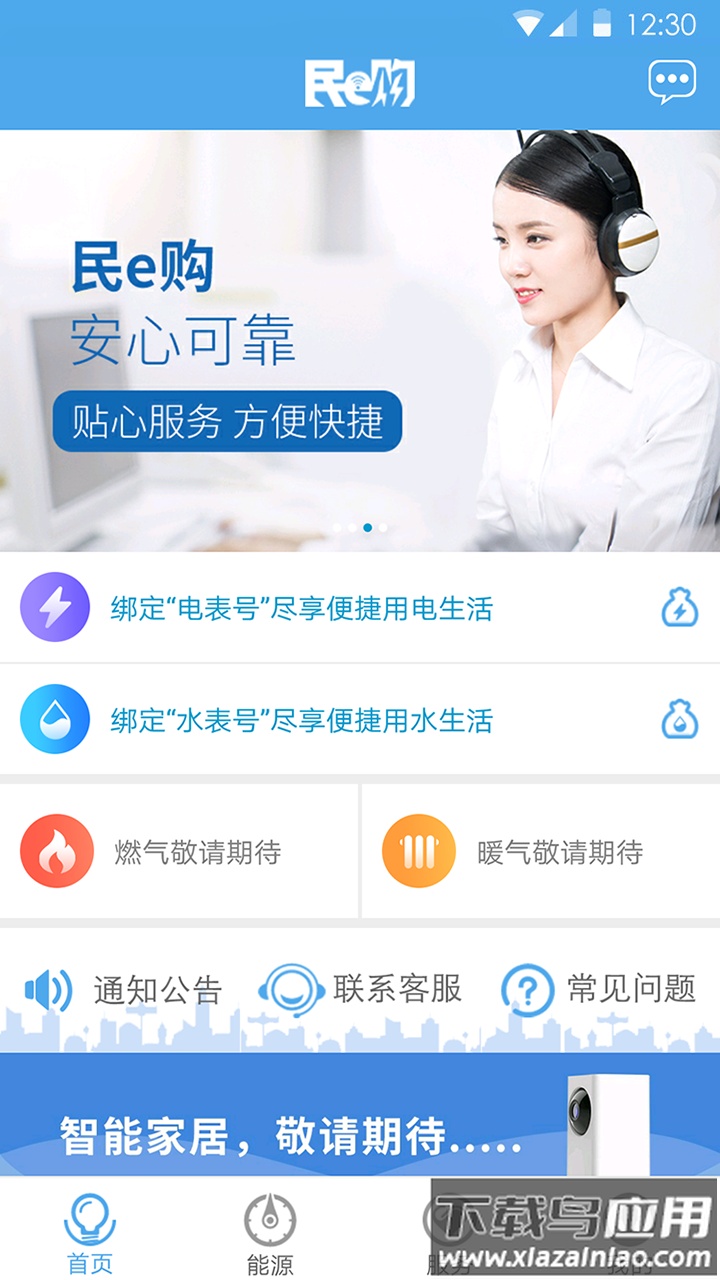Select the third carousel dot indicator
Image resolution: width=720 pixels, height=1280 pixels.
367,527
